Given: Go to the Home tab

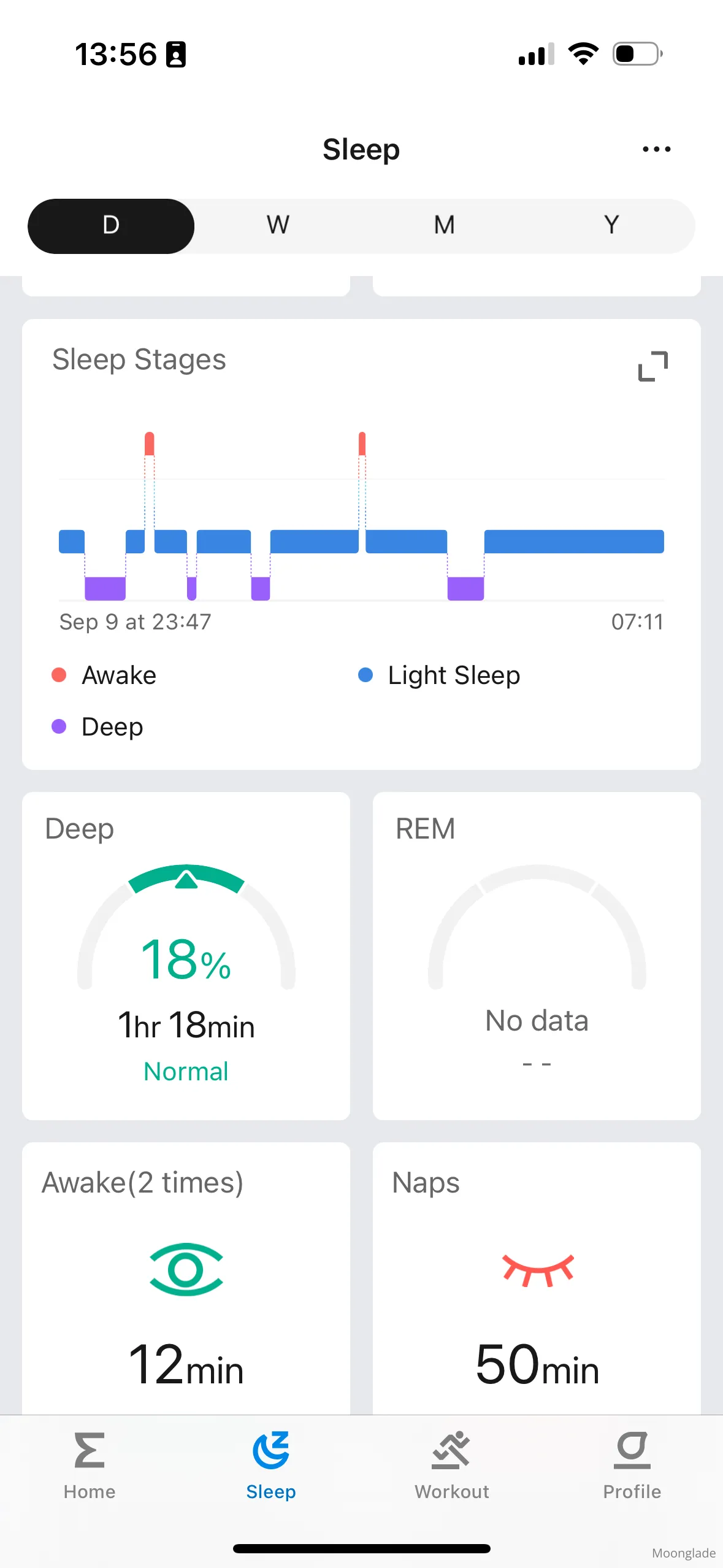Looking at the screenshot, I should 90,1465.
